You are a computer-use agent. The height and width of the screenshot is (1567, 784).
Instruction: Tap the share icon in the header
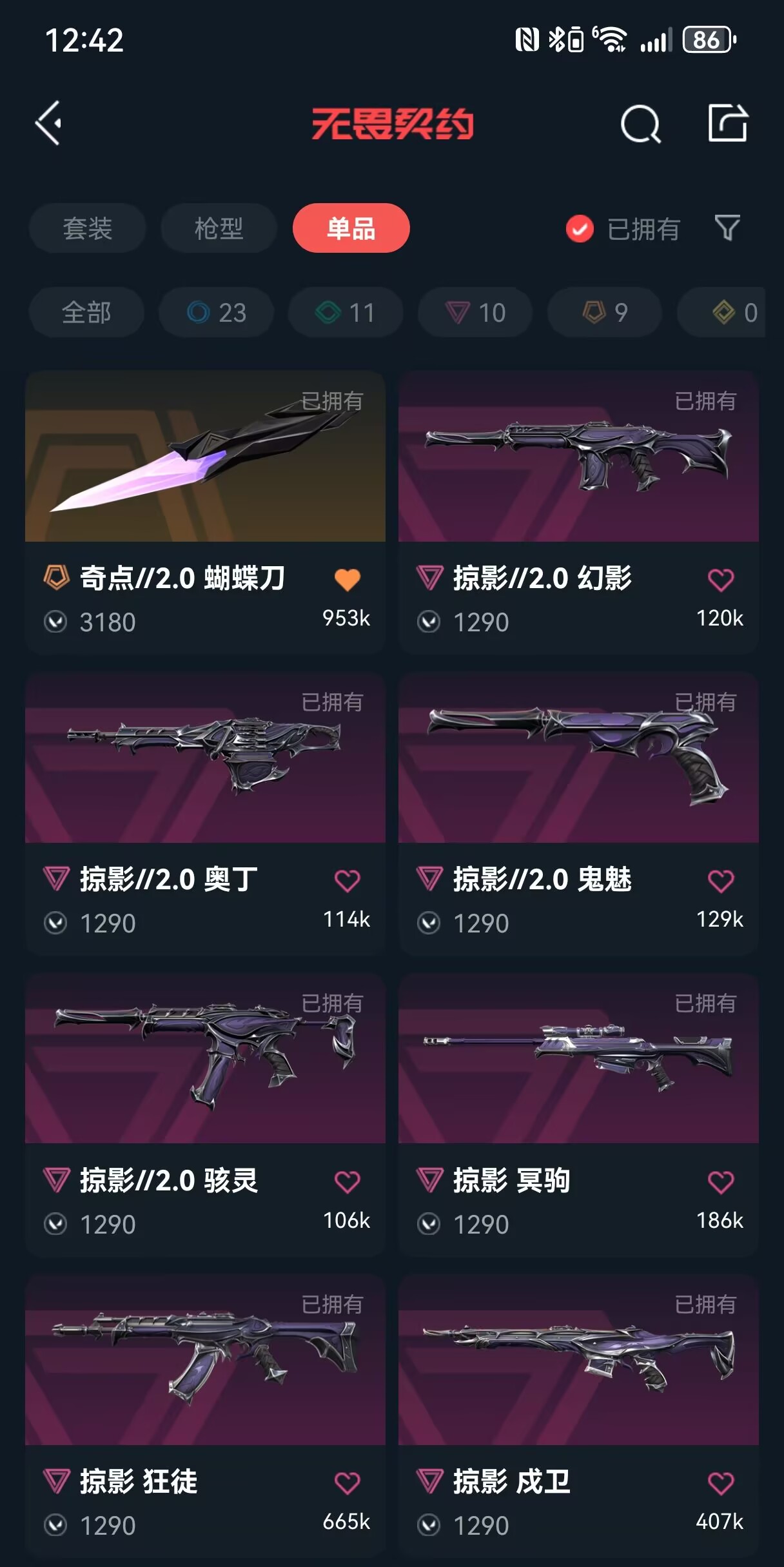point(728,123)
